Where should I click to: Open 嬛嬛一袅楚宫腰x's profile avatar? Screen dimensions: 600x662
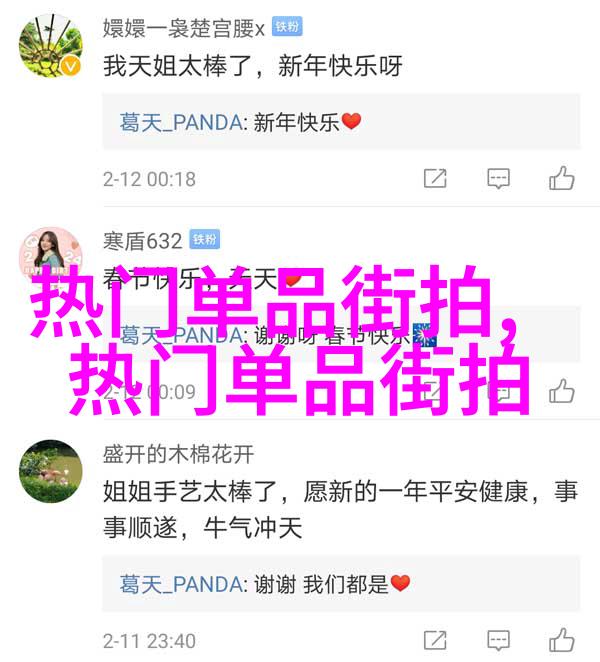click(x=50, y=47)
